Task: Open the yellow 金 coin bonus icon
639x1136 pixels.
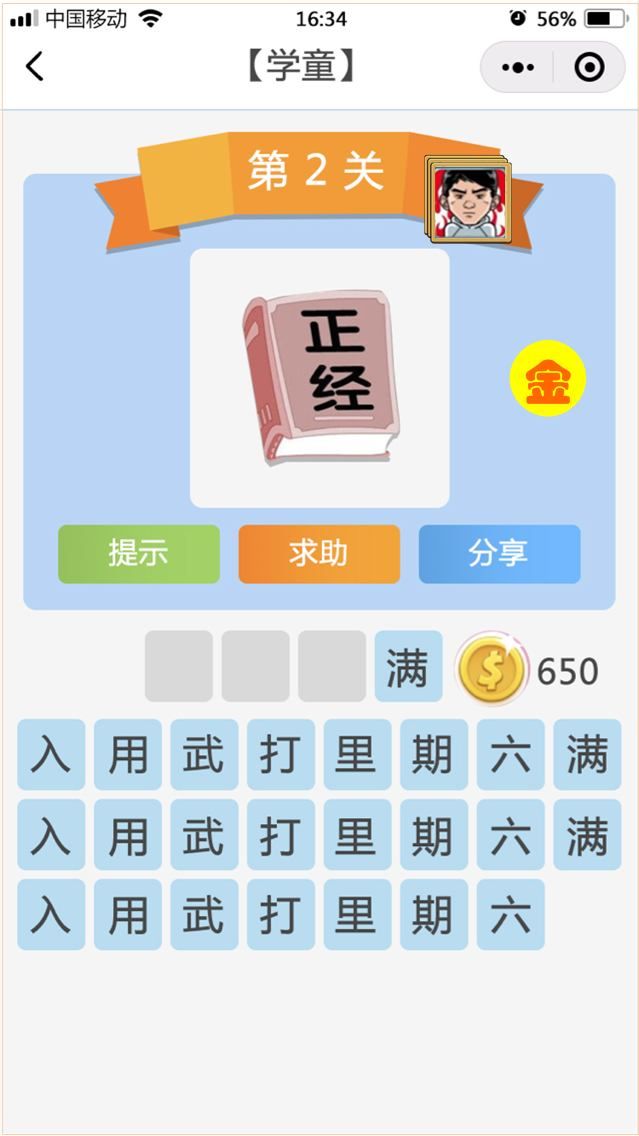Action: pyautogui.click(x=547, y=378)
